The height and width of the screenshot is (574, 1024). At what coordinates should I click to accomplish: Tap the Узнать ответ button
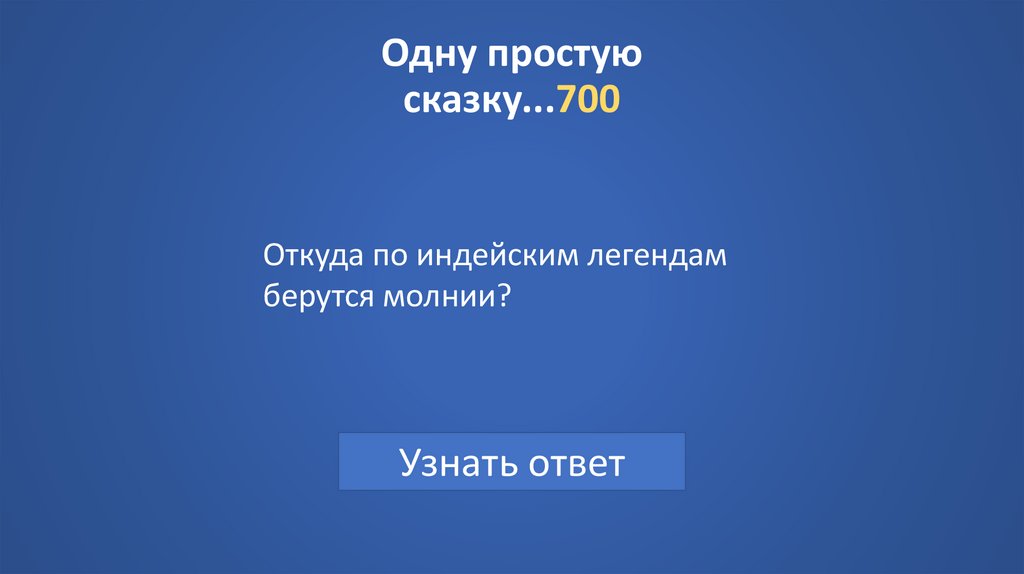point(511,462)
